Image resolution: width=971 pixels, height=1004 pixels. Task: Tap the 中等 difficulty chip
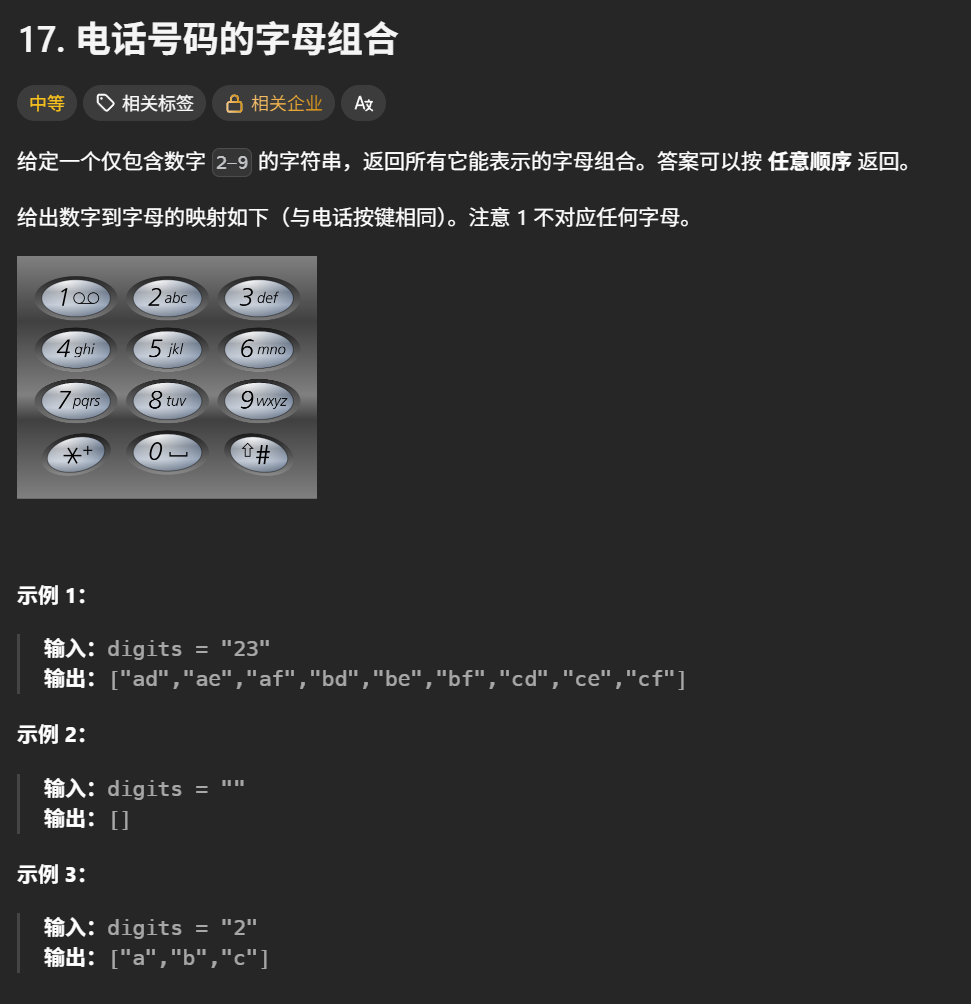click(x=47, y=103)
